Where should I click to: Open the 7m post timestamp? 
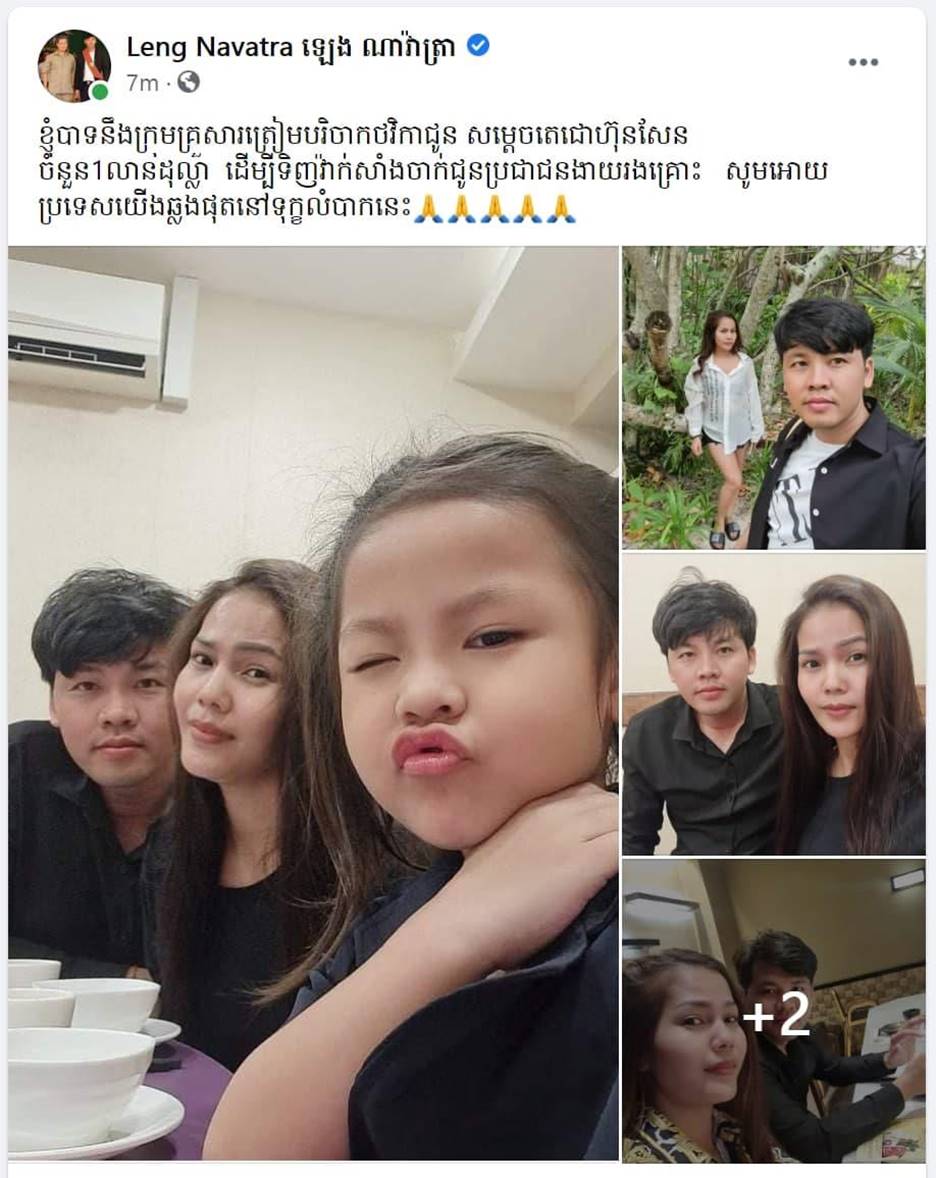coord(142,83)
